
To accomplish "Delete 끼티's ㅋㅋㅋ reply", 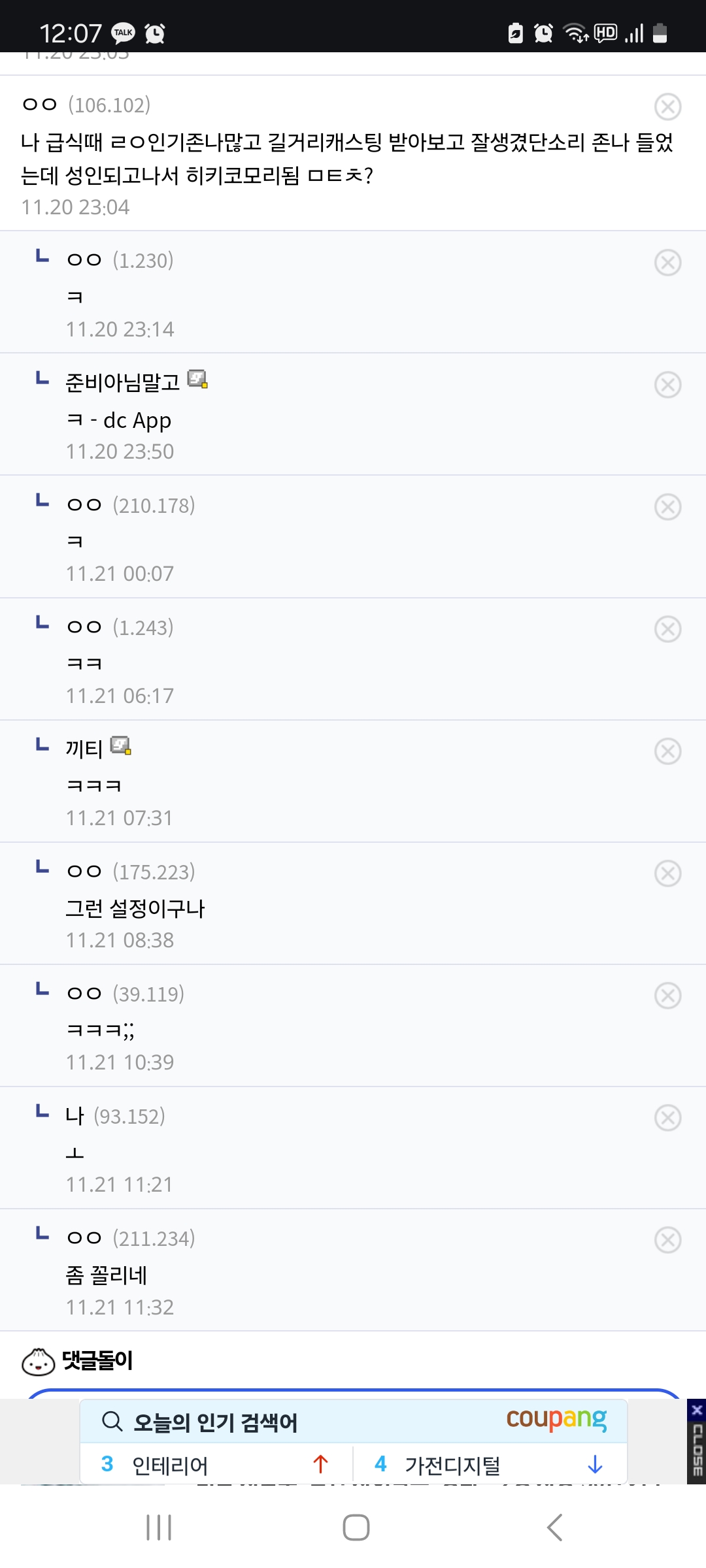I will (x=667, y=751).
